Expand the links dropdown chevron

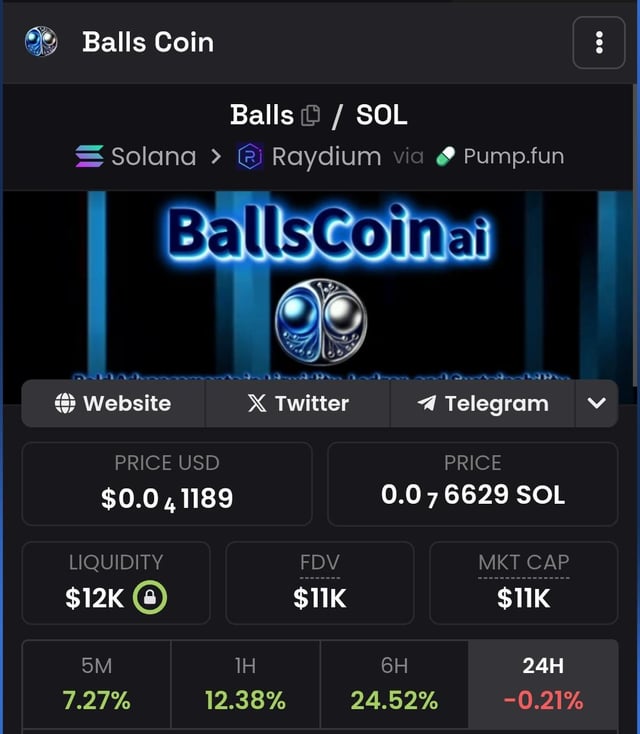[597, 403]
